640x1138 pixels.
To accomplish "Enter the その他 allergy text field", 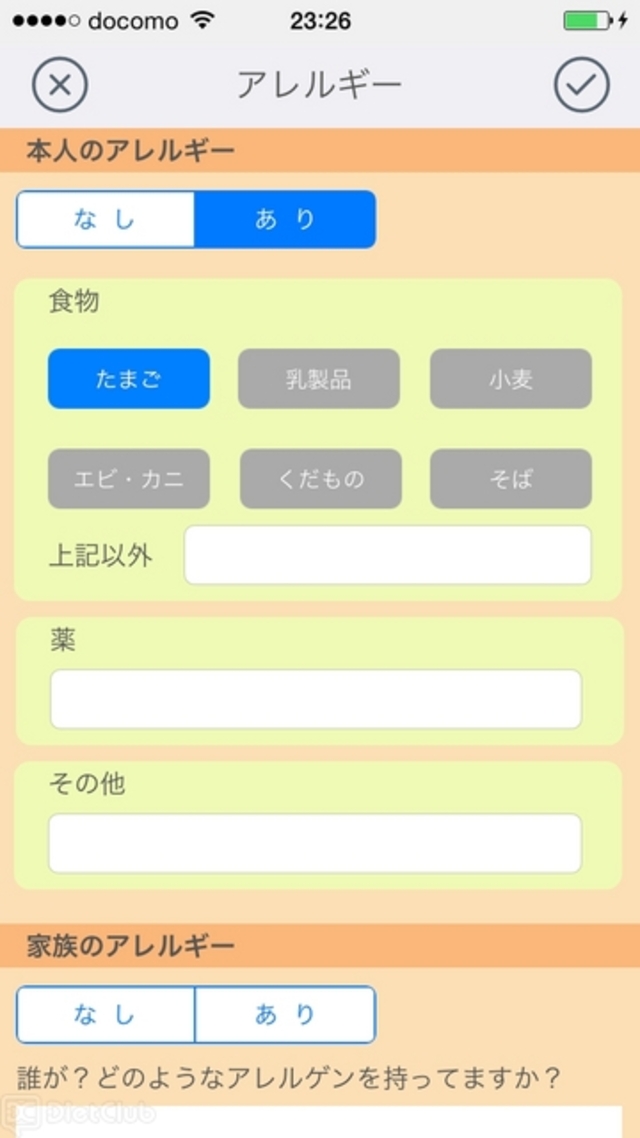I will pos(316,843).
